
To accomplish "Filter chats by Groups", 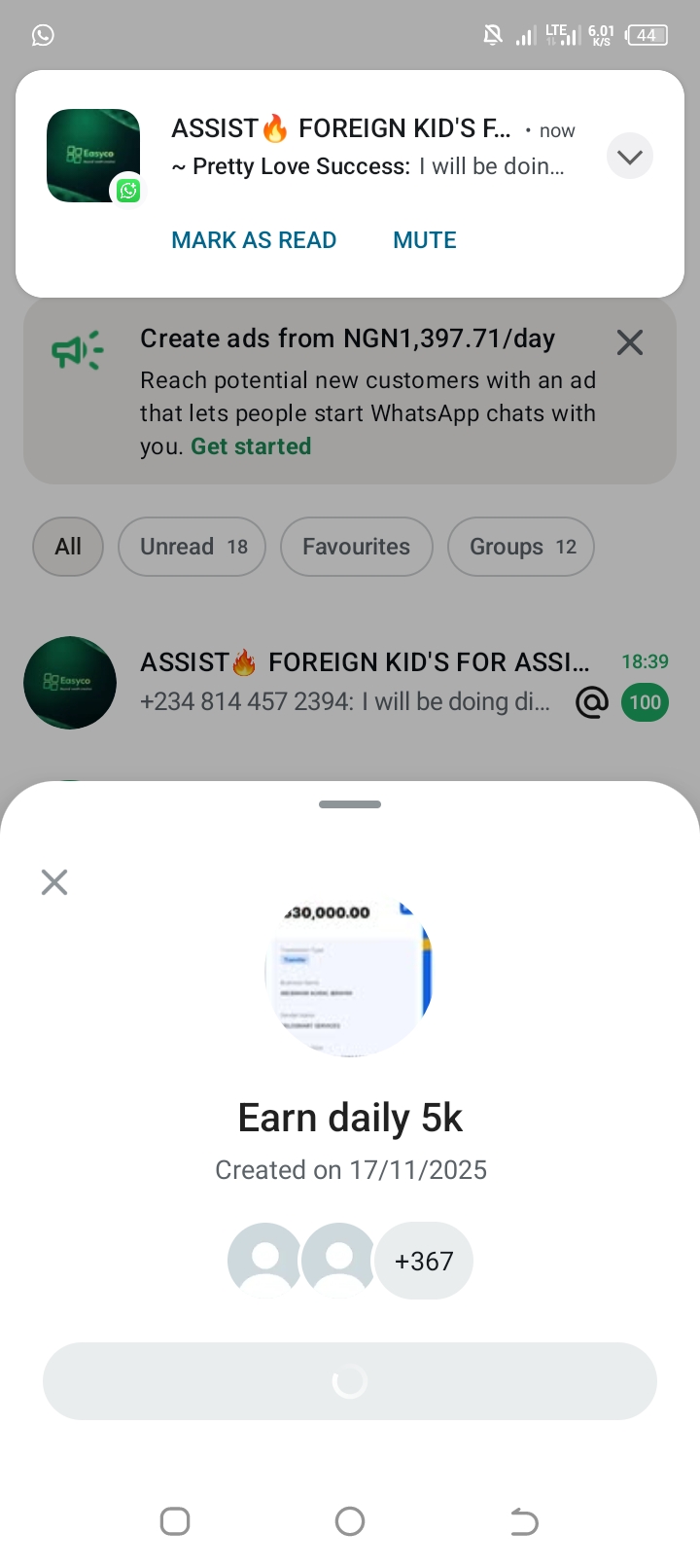I will pyautogui.click(x=522, y=547).
